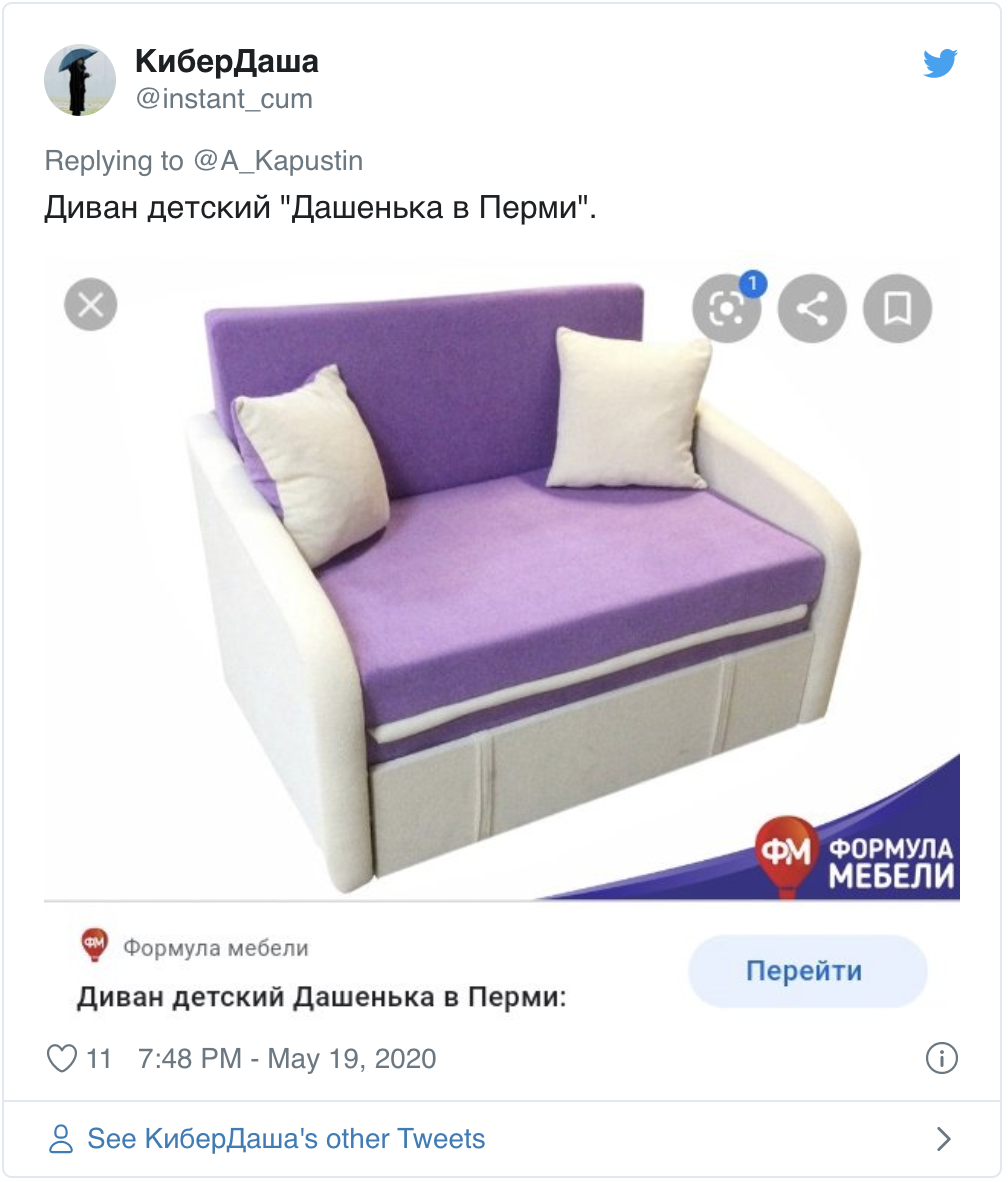Open the Twitter ads info icon
1008x1182 pixels.
click(942, 1058)
